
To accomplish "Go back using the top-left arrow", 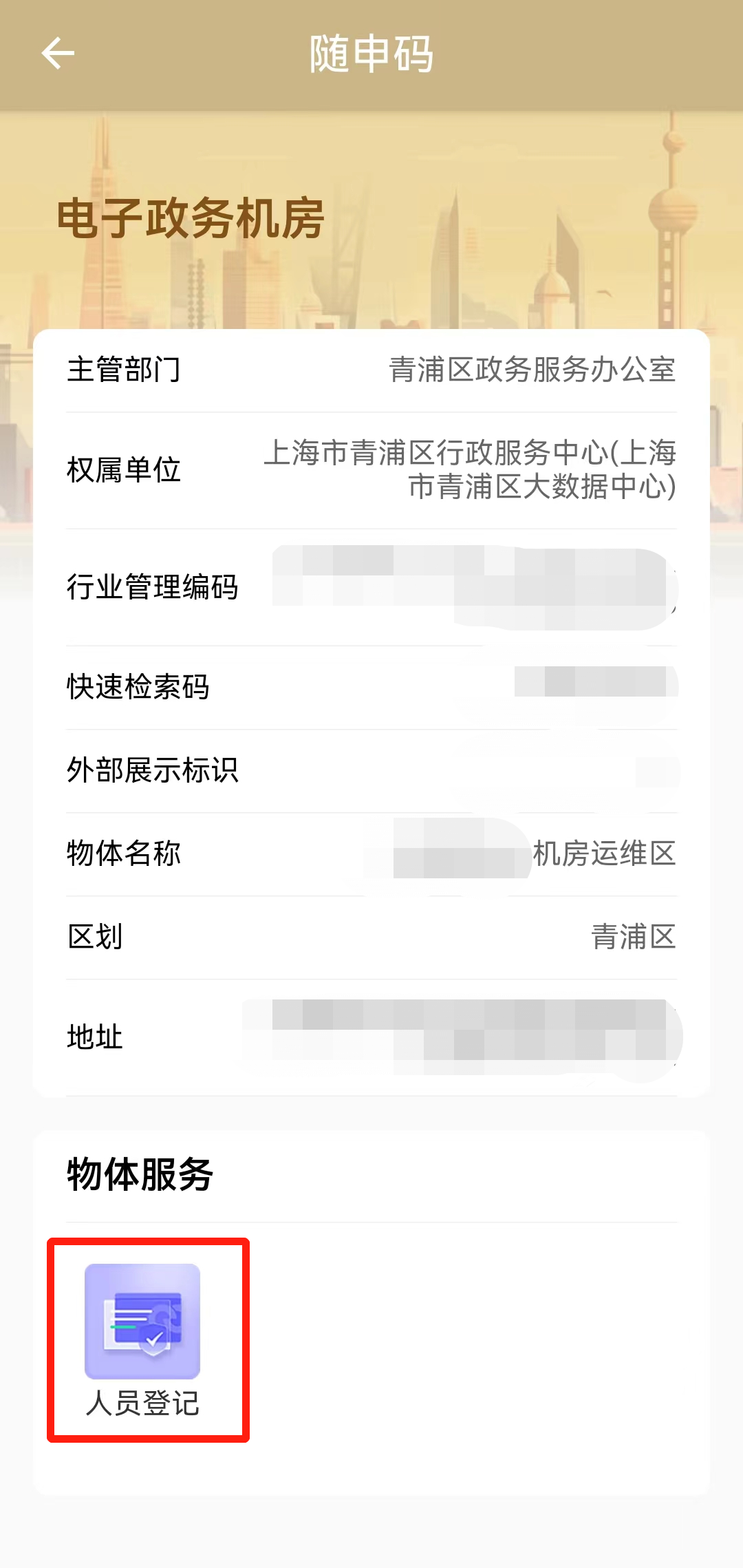I will tap(58, 54).
